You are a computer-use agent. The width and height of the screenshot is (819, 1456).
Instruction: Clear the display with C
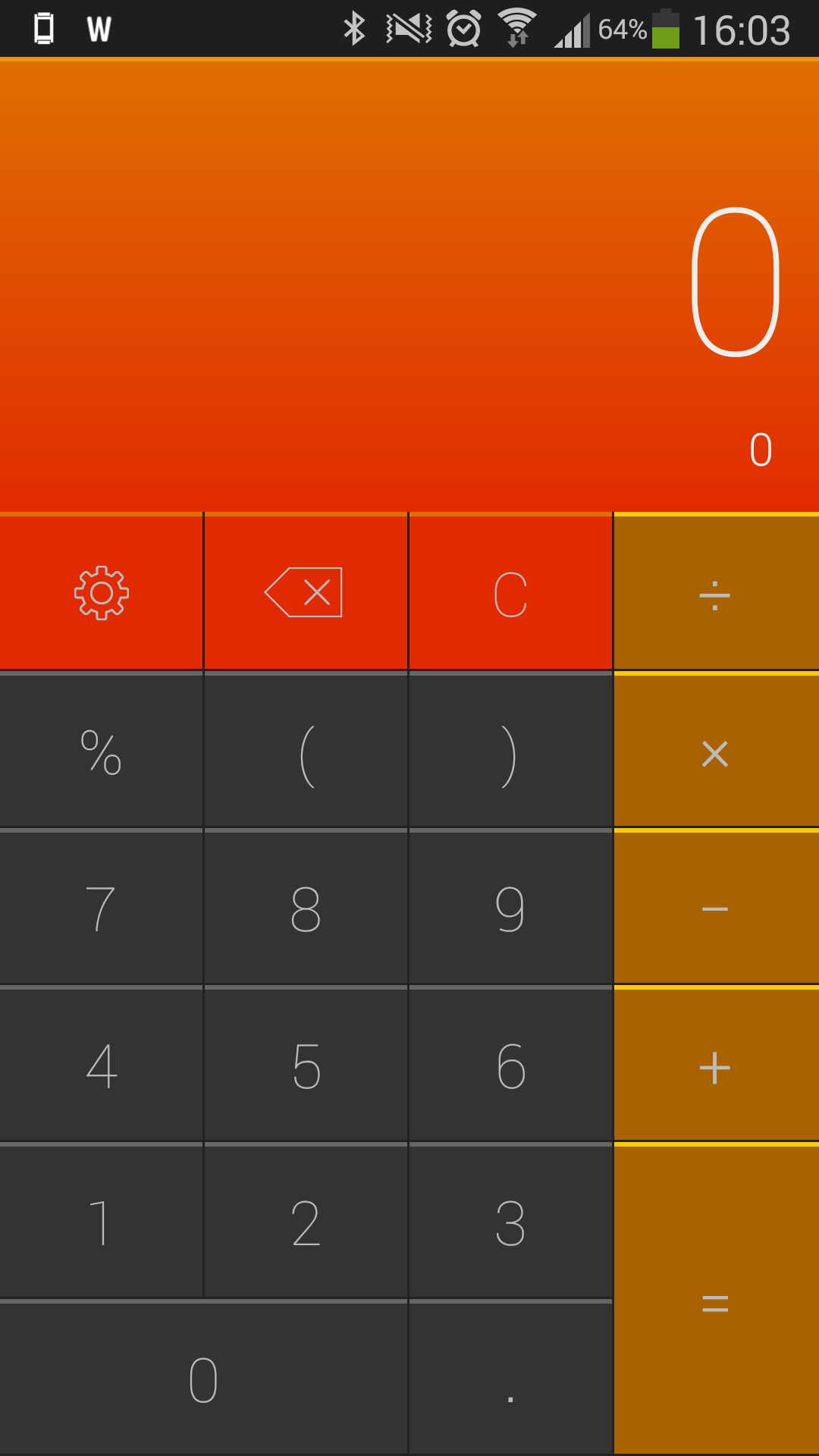pos(510,592)
